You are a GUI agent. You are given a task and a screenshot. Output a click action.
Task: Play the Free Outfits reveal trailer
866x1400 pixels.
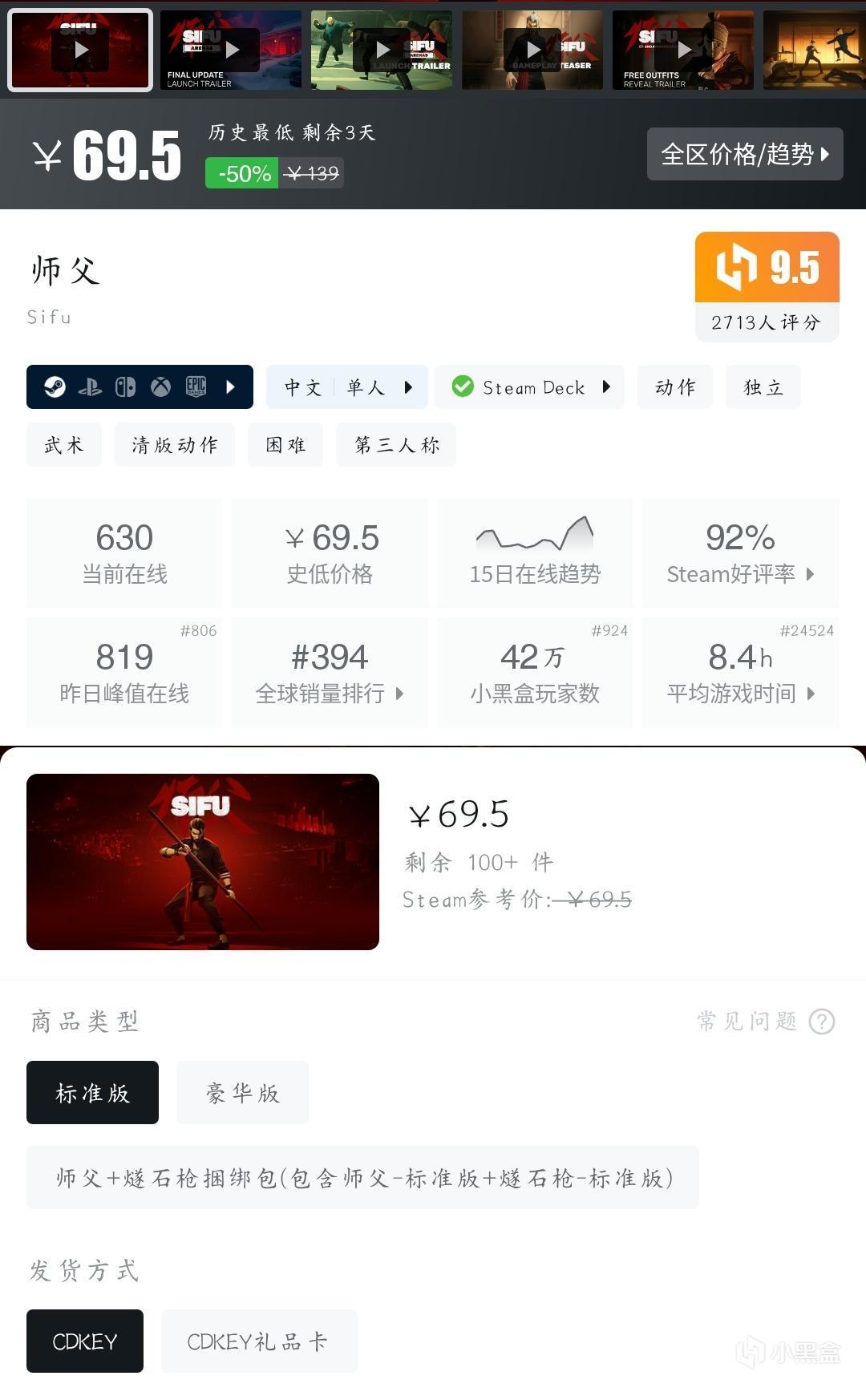(x=683, y=50)
